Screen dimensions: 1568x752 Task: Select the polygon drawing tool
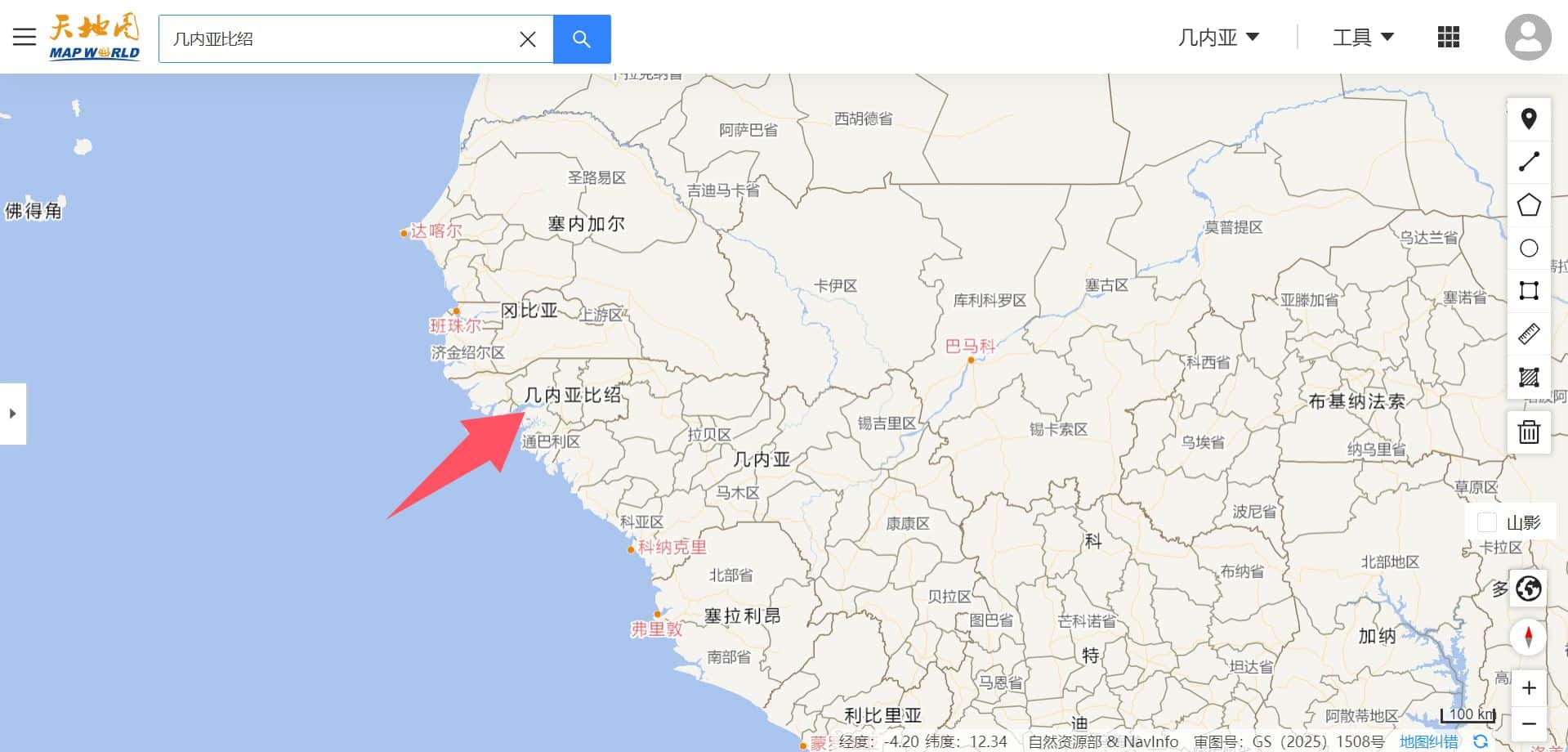pyautogui.click(x=1529, y=205)
